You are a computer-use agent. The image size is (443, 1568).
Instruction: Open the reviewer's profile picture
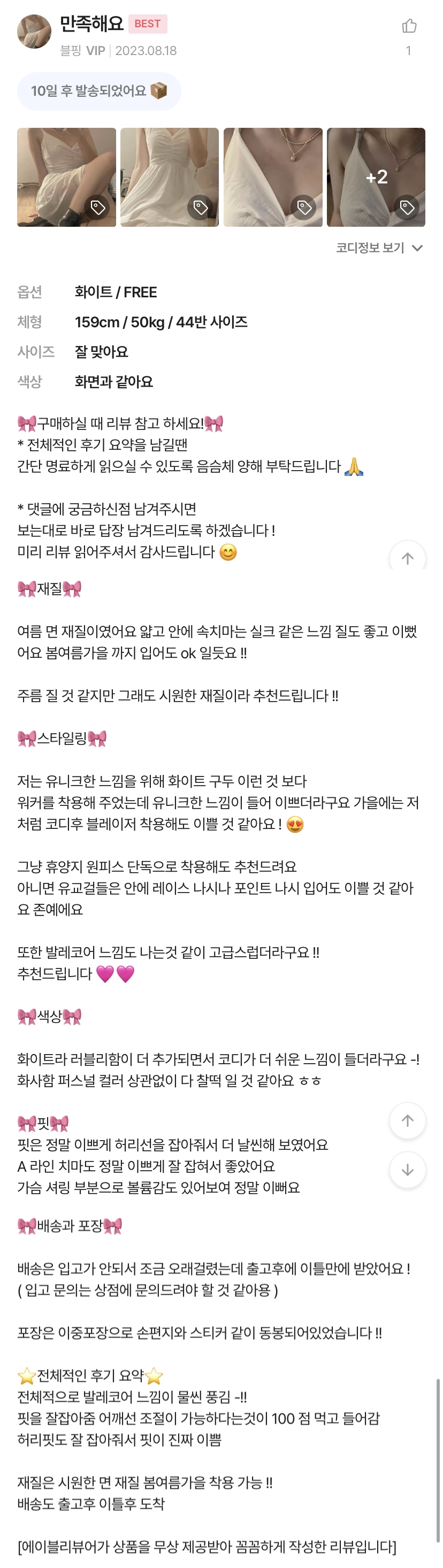34,32
